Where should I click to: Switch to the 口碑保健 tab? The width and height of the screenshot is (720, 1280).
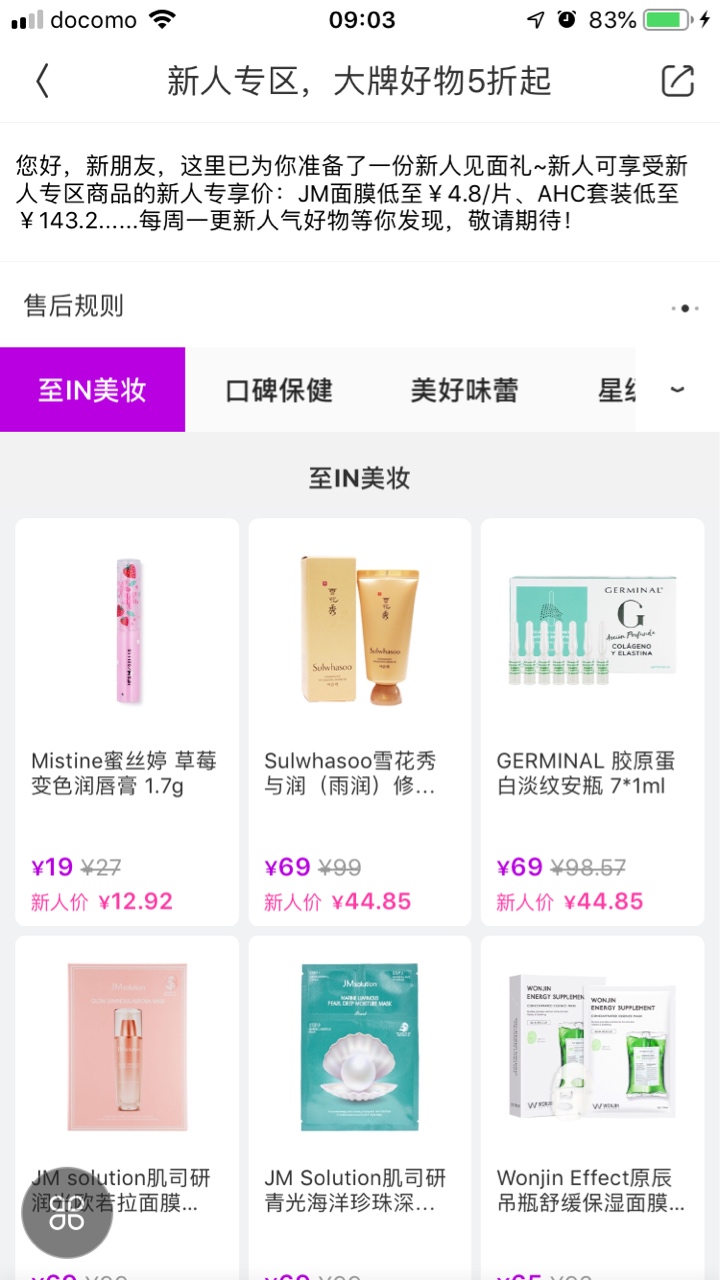pyautogui.click(x=279, y=390)
